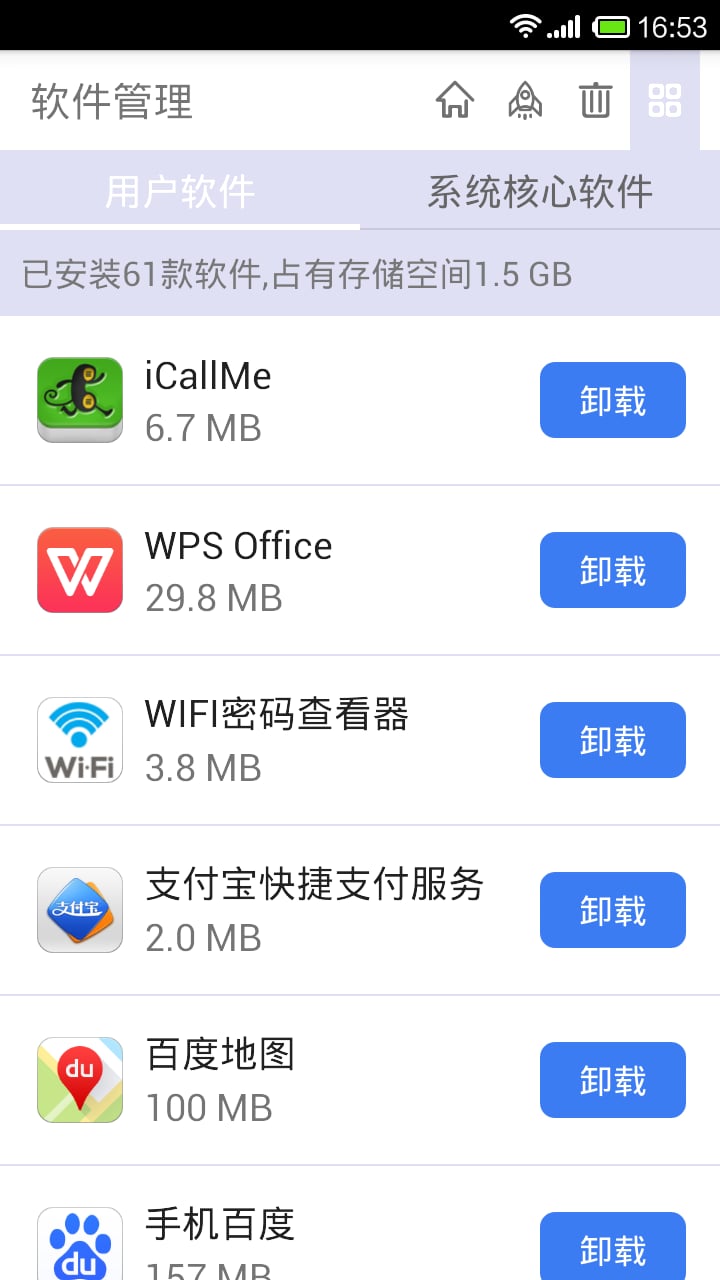
Task: Click the iCallMe app icon
Action: pos(79,399)
